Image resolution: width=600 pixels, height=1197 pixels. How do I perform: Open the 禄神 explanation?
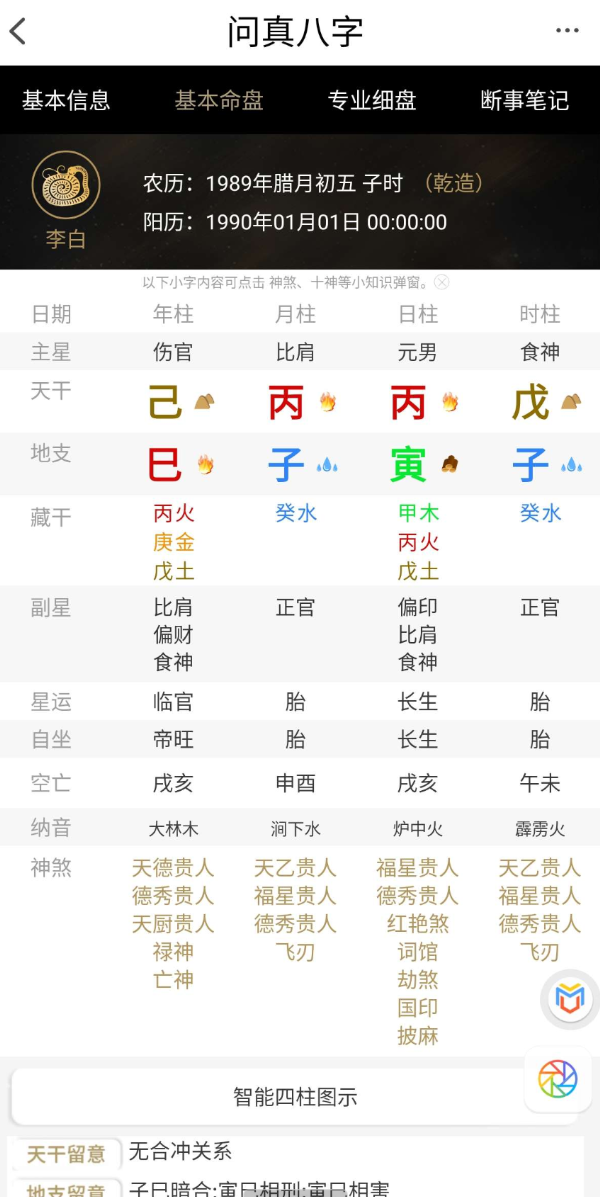click(173, 952)
